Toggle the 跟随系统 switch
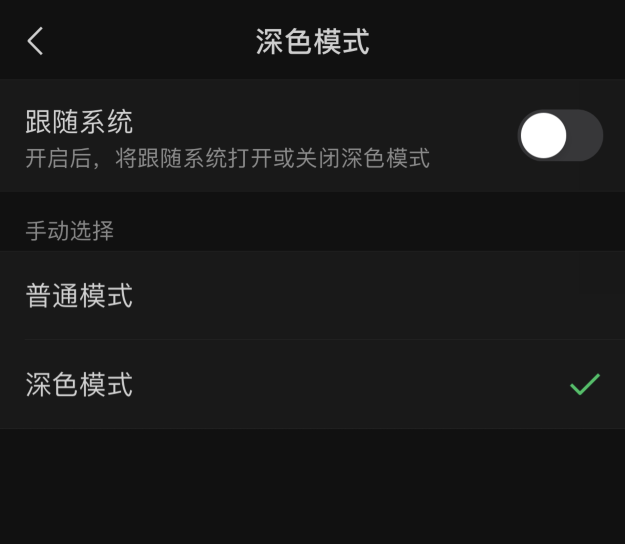This screenshot has height=544, width=625. click(x=560, y=136)
